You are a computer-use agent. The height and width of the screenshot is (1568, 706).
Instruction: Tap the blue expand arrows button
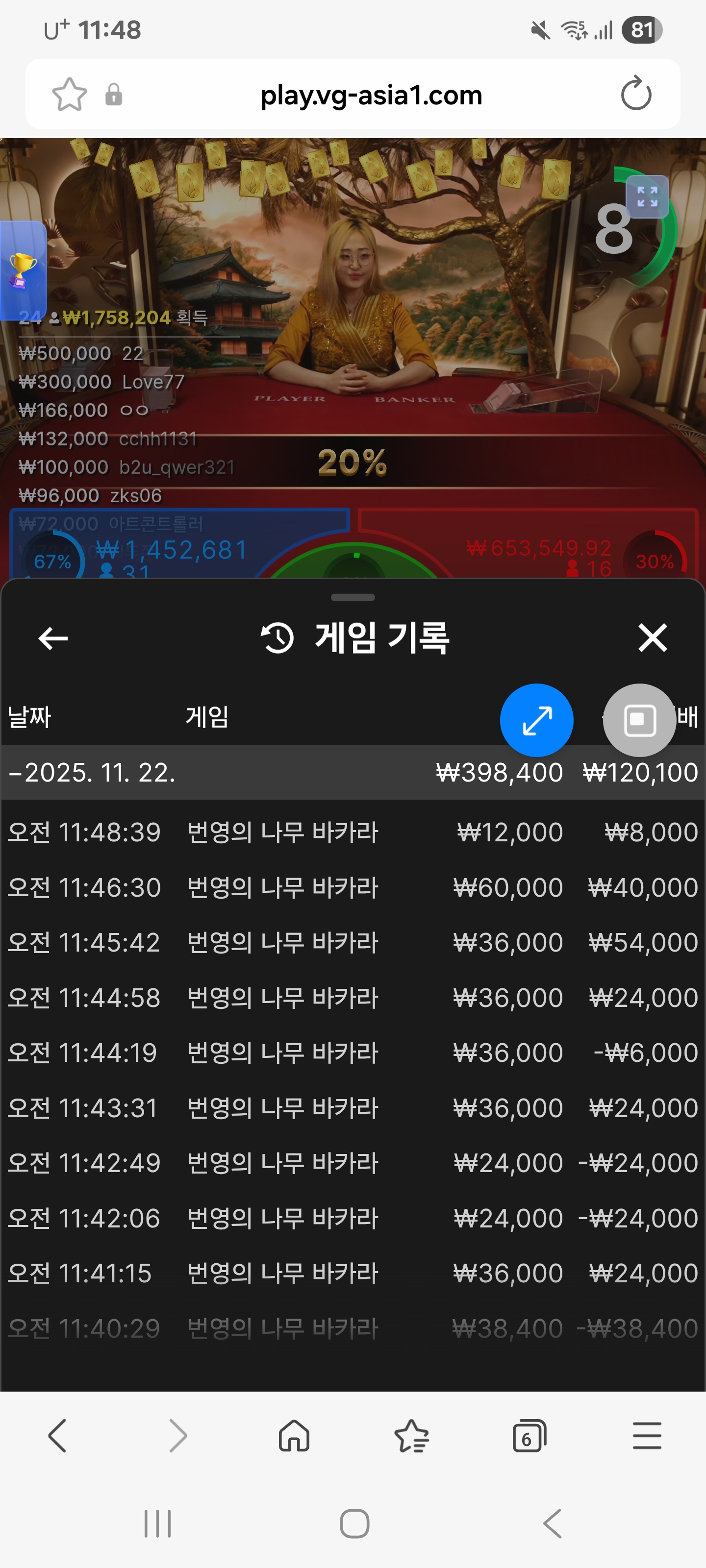pyautogui.click(x=536, y=720)
